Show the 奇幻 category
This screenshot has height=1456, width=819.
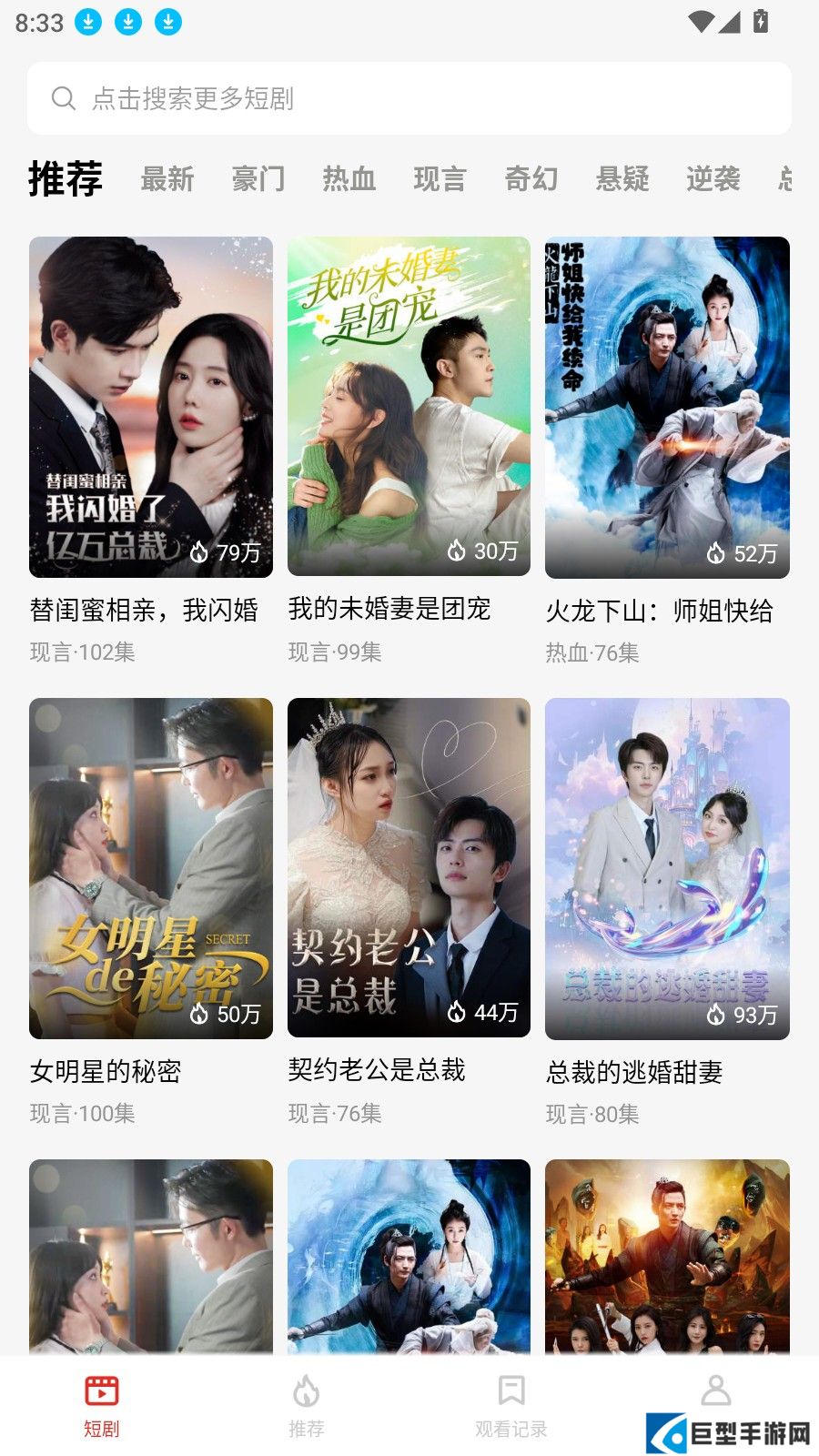coord(531,179)
